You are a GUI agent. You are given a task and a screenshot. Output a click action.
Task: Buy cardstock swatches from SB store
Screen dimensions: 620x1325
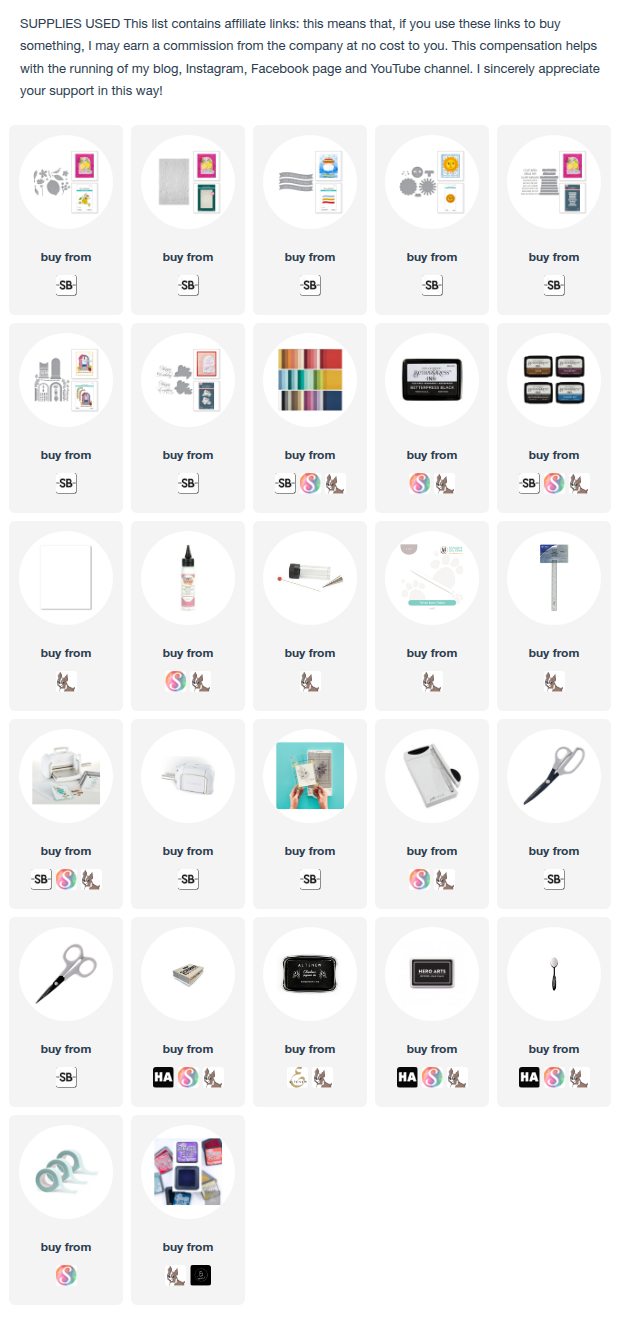[x=286, y=484]
